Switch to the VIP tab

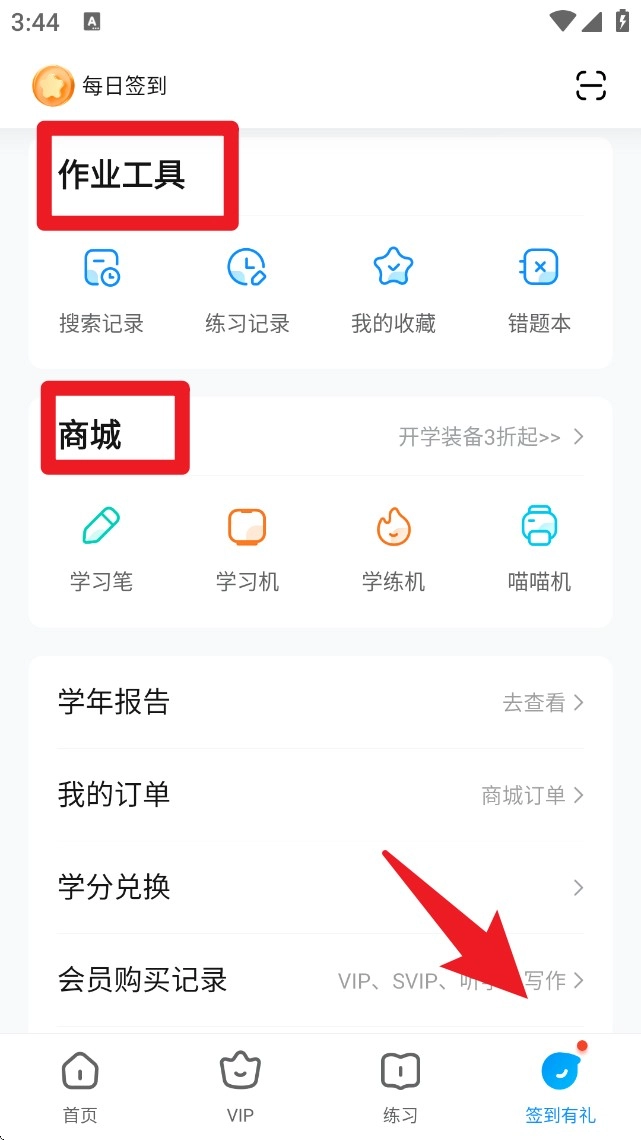tap(240, 1087)
